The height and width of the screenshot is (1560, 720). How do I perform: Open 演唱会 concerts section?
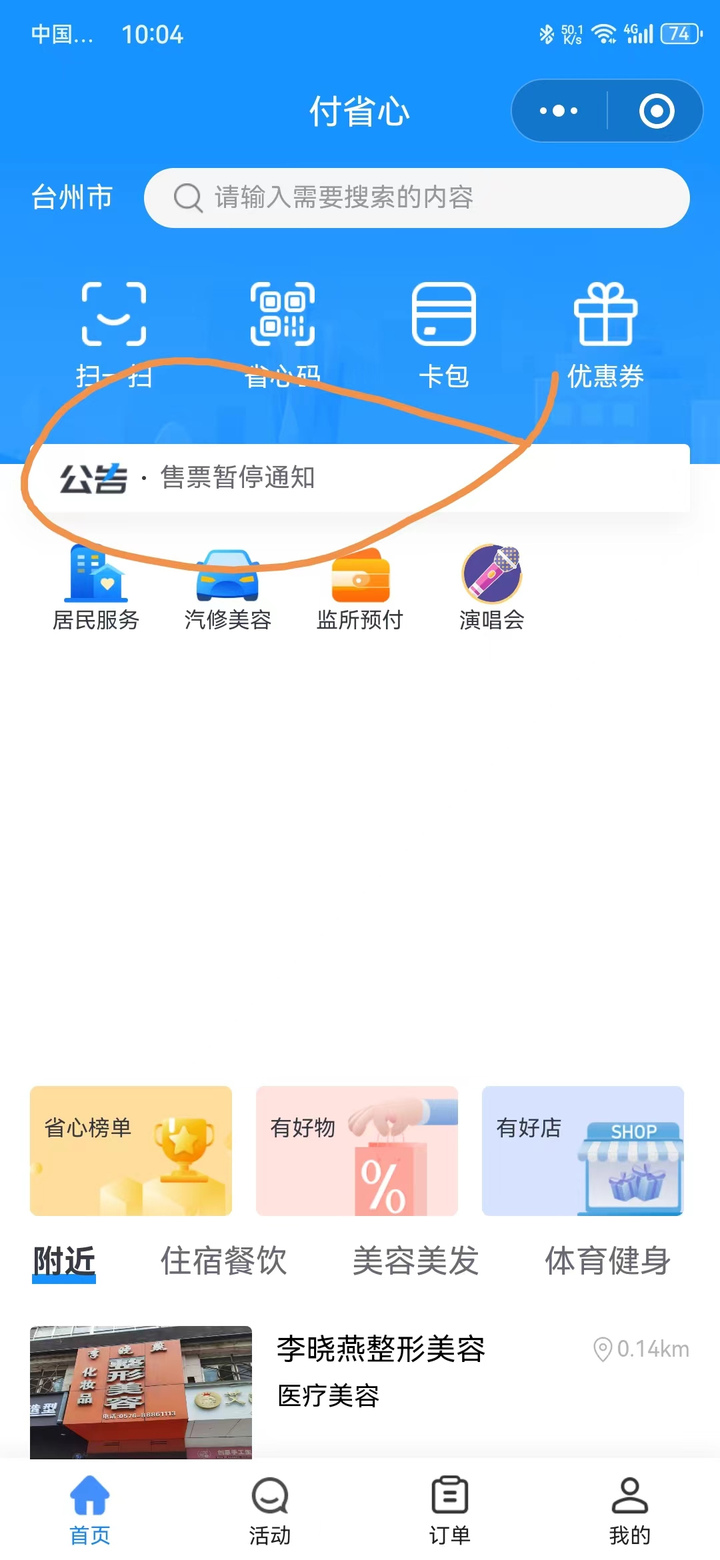[x=491, y=588]
